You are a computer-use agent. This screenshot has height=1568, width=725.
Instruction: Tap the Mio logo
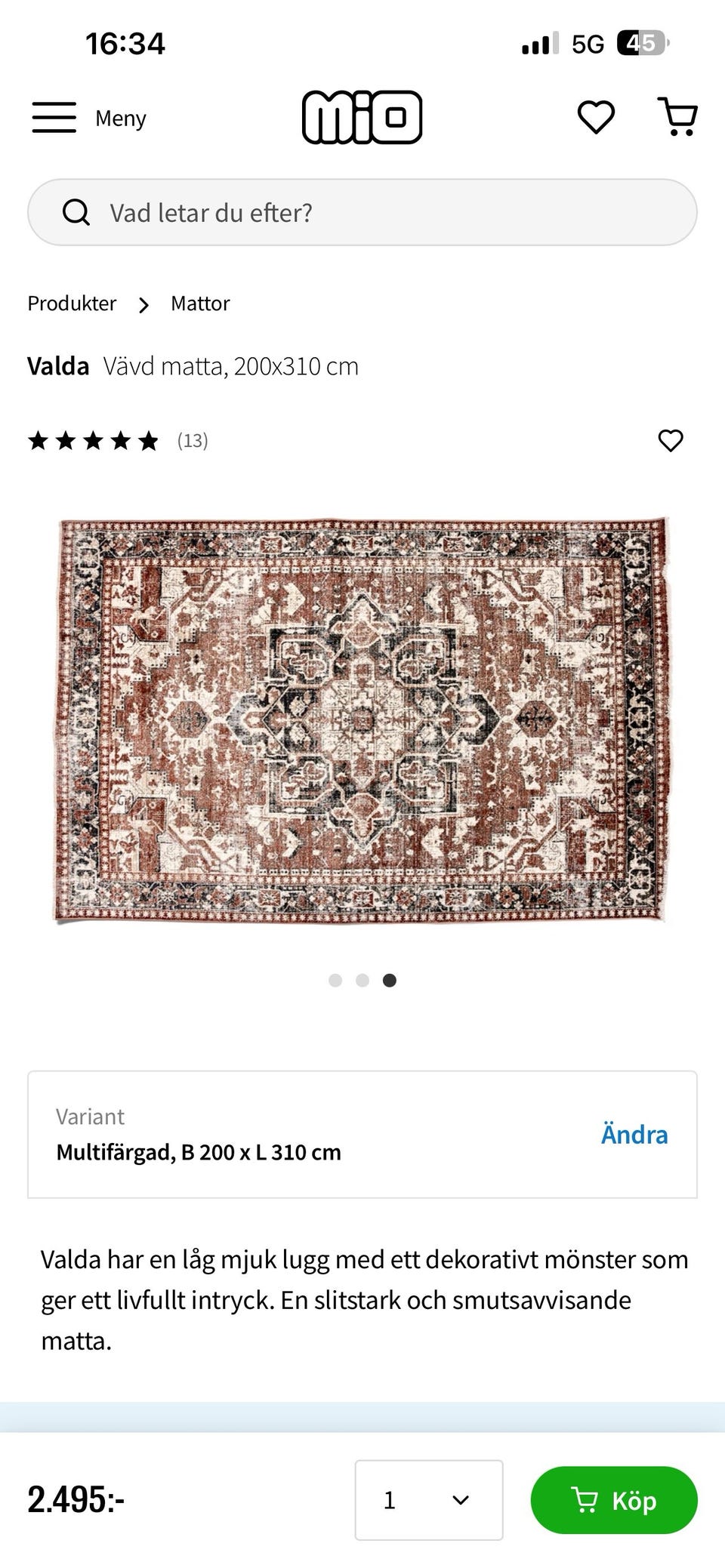click(x=362, y=117)
